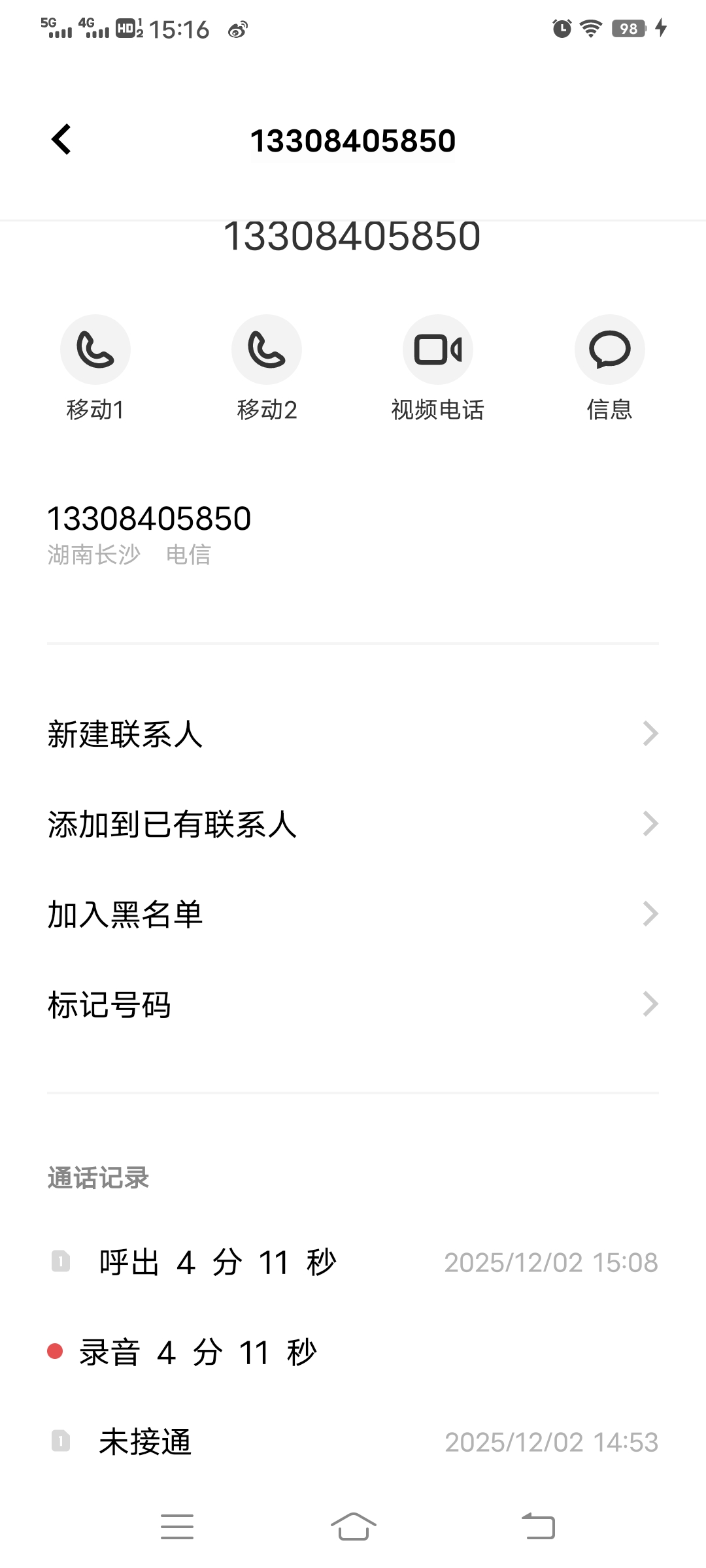Viewport: 706px width, 1568px height.
Task: Open recent apps from the navigation bar
Action: click(177, 1527)
